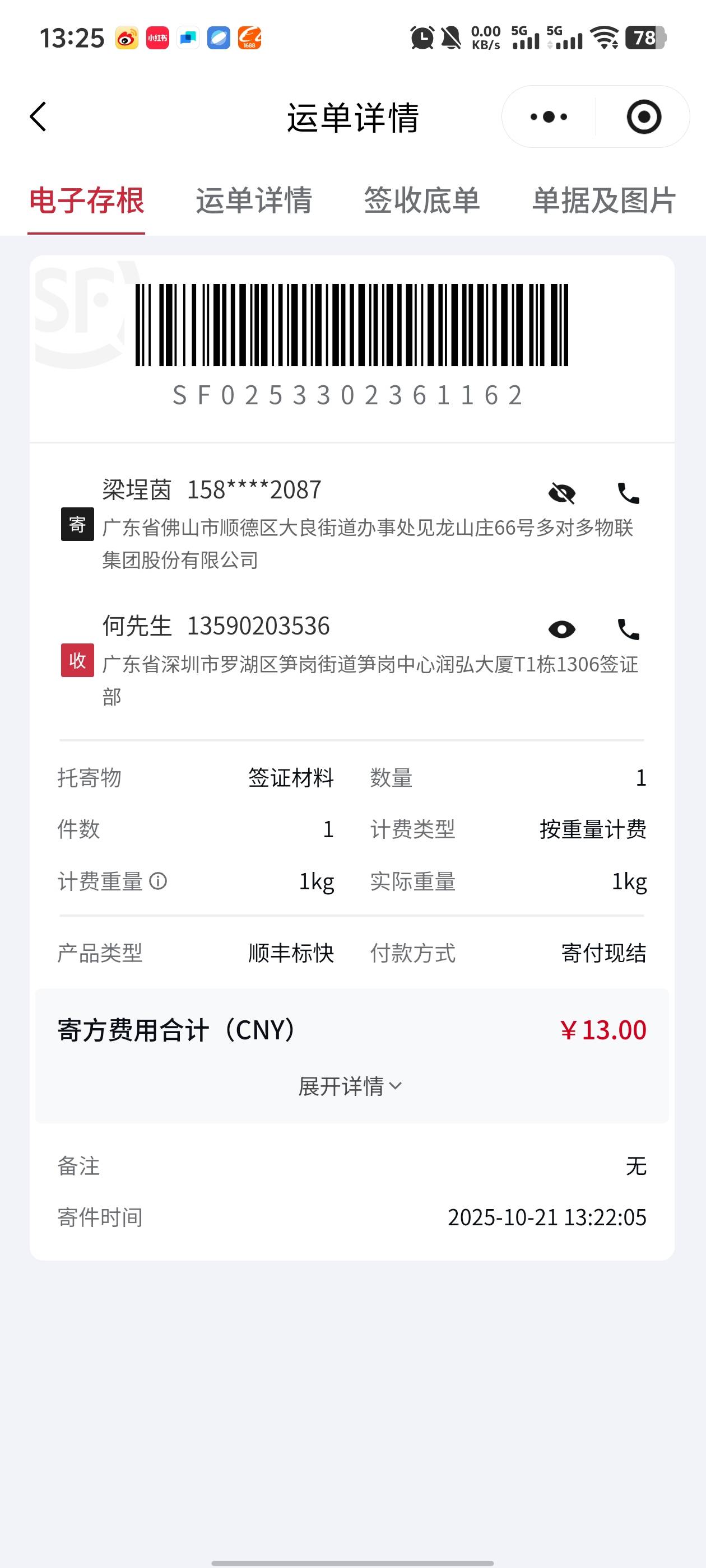Go back using the top-left arrow
Viewport: 706px width, 1568px height.
click(38, 116)
